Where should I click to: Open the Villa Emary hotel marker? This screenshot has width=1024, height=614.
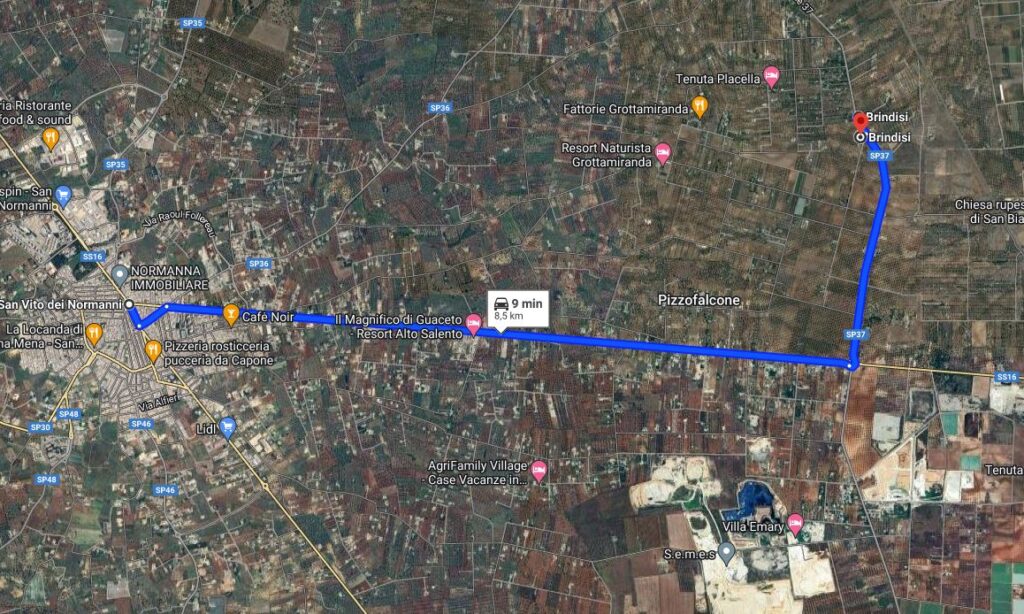click(795, 522)
